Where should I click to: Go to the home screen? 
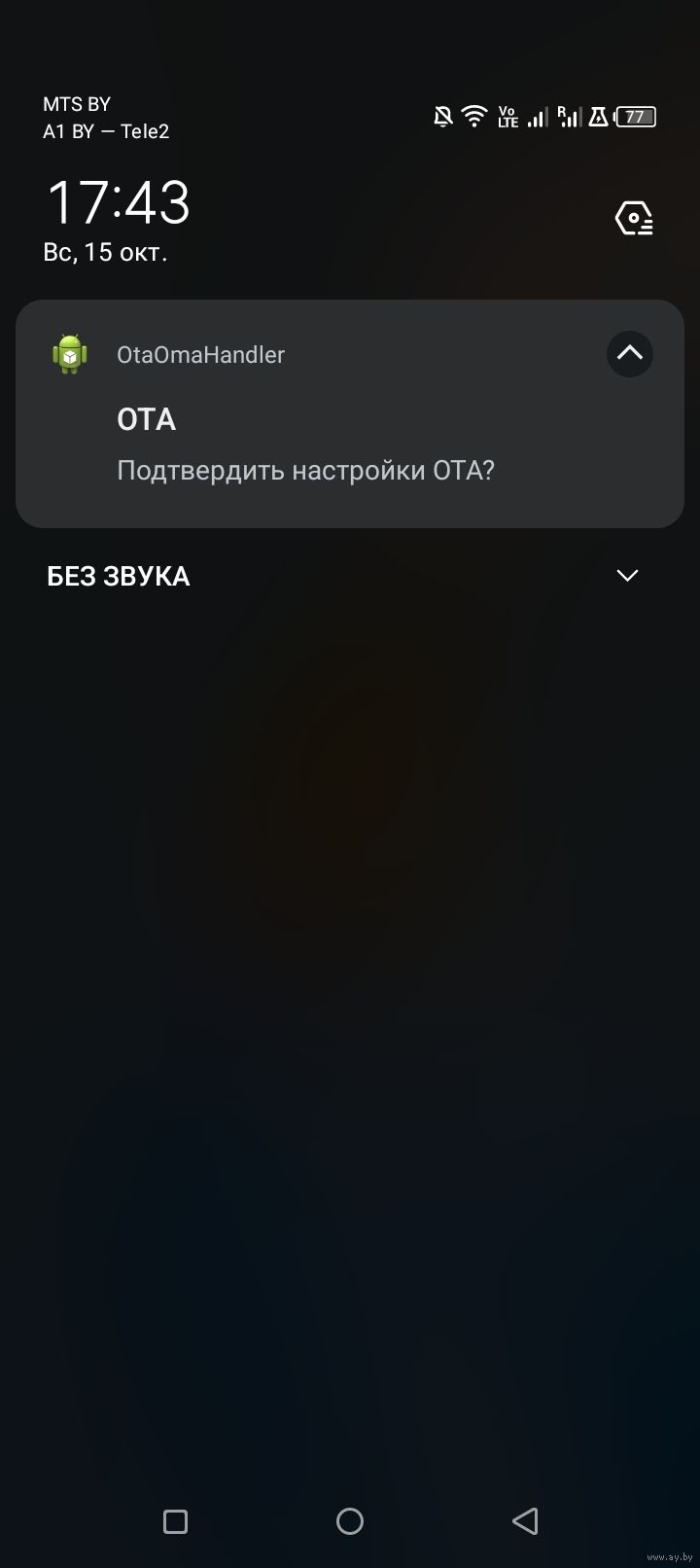point(350,1521)
